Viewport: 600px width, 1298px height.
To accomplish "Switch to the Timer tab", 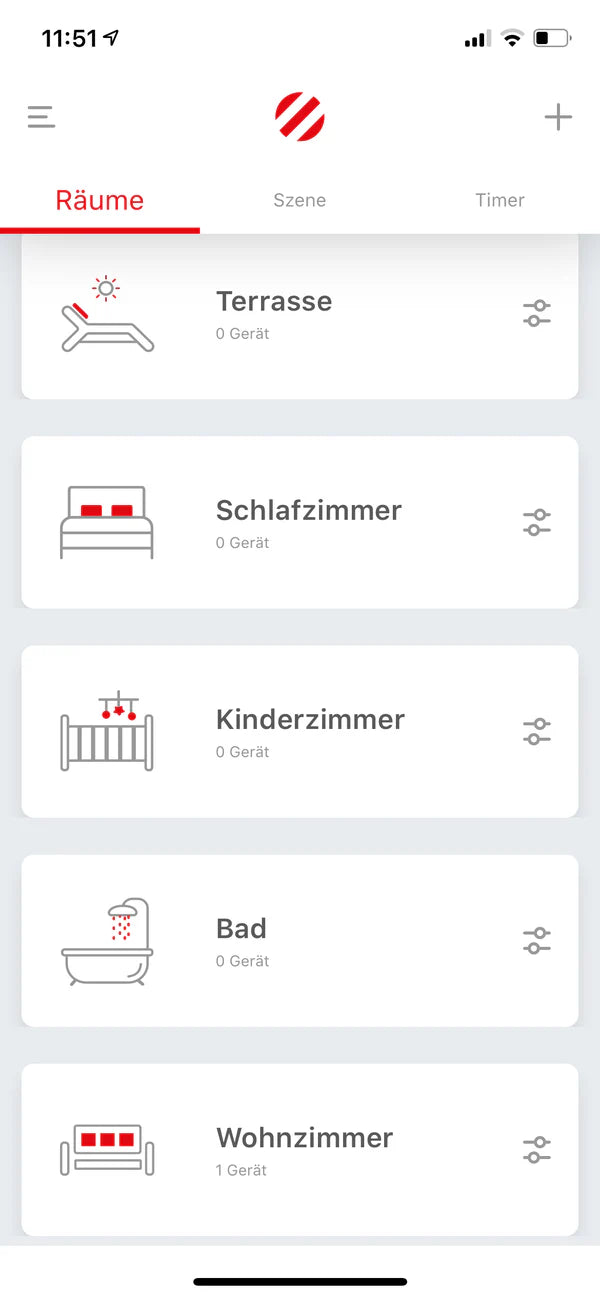I will pyautogui.click(x=500, y=200).
